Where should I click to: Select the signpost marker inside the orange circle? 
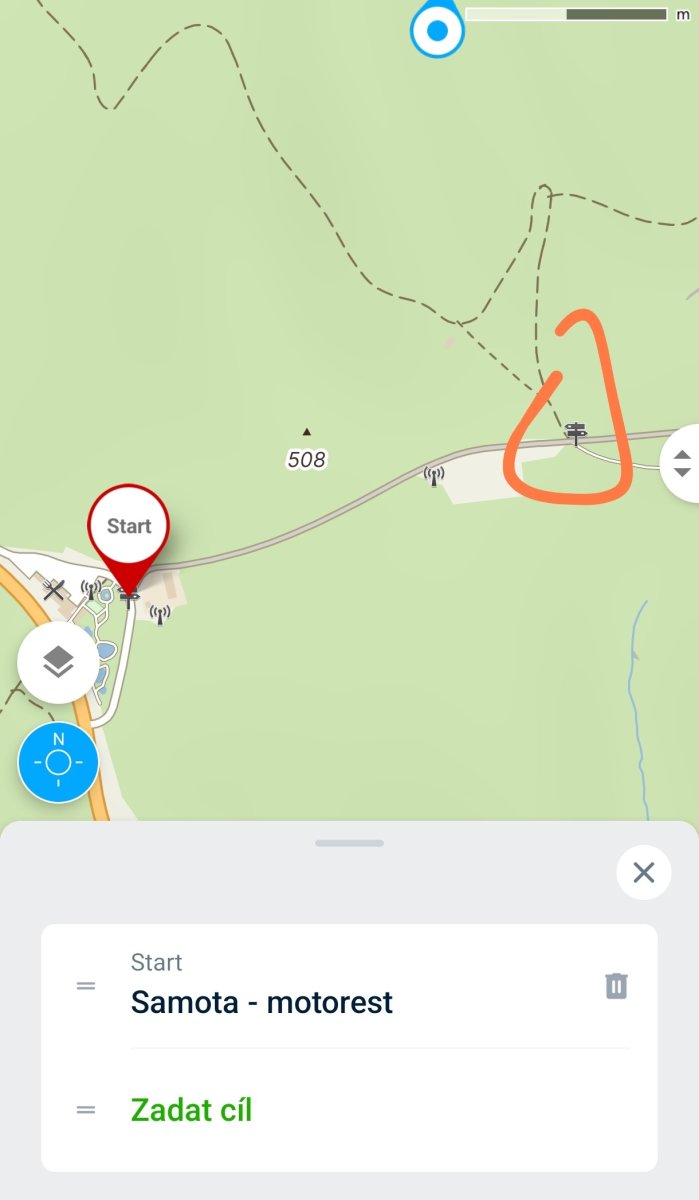coord(575,432)
